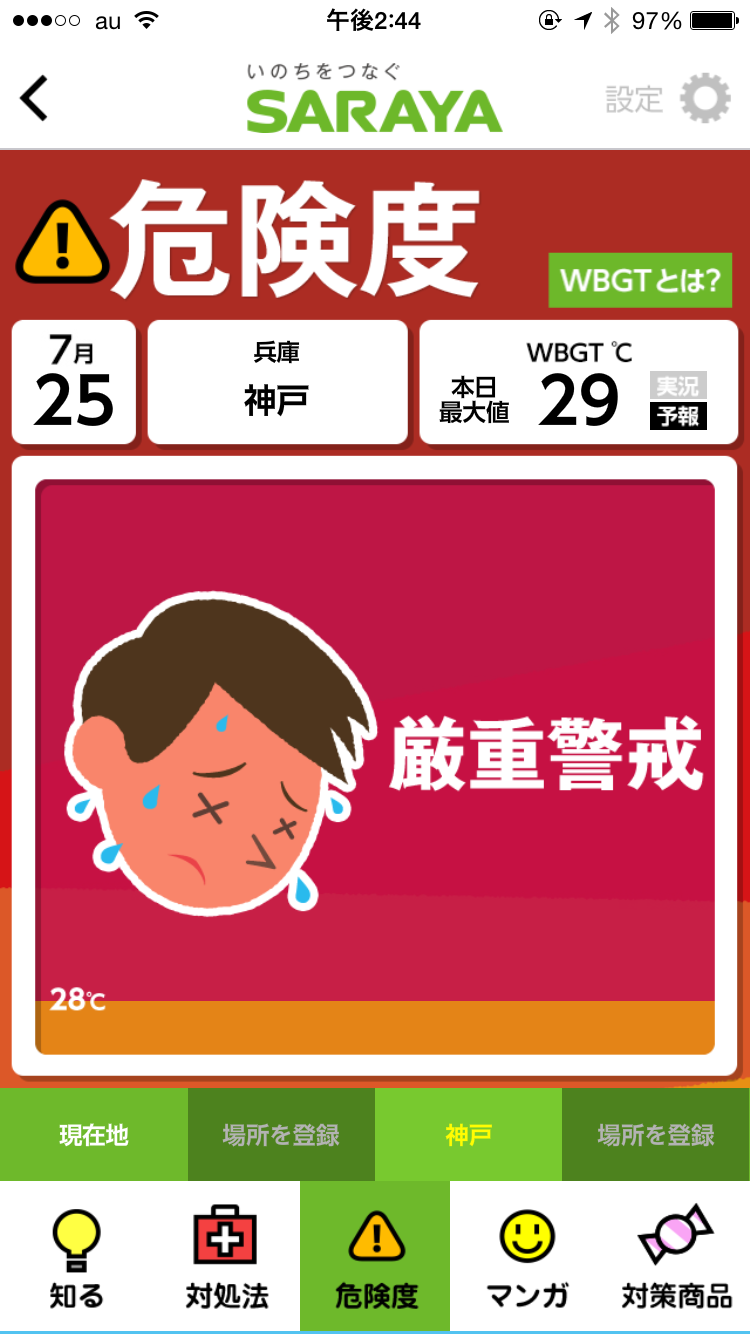Register a place beside the 神戸 tab
The height and width of the screenshot is (1334, 750).
[656, 1135]
